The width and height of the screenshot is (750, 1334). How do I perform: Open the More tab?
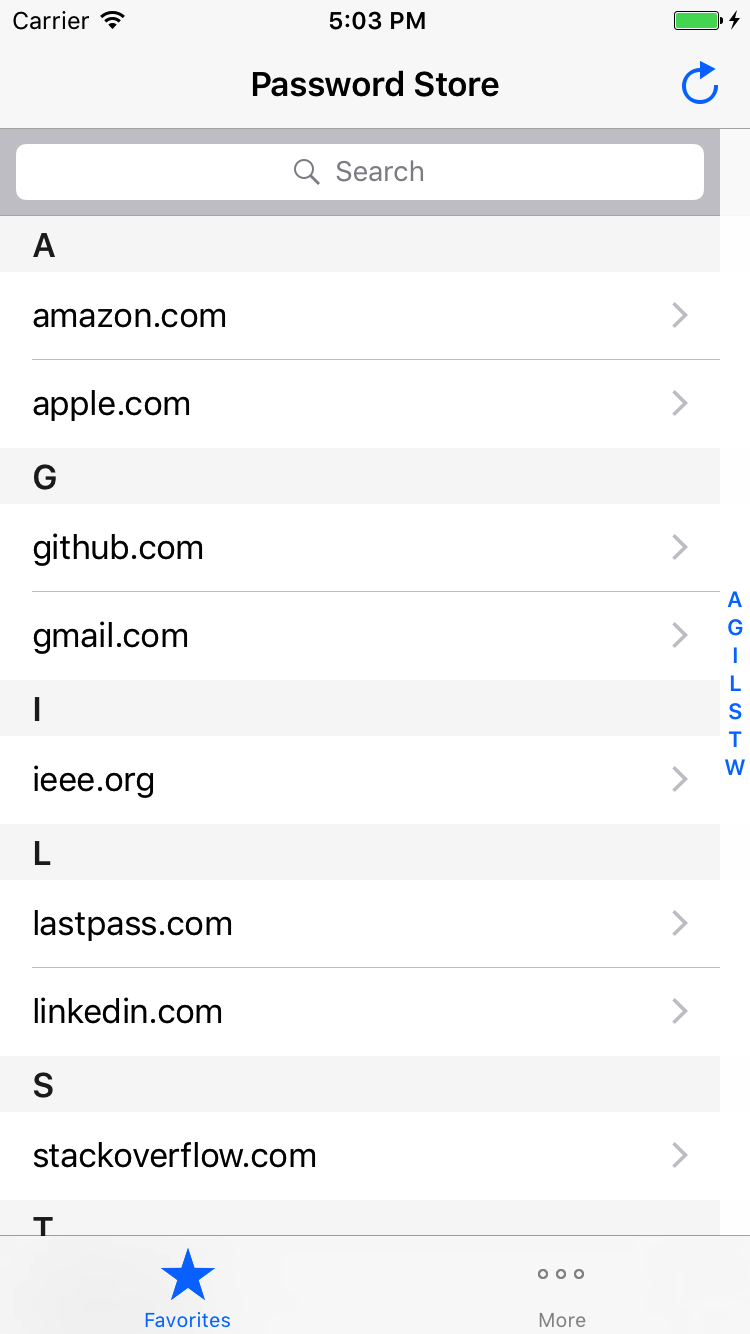(x=562, y=1289)
